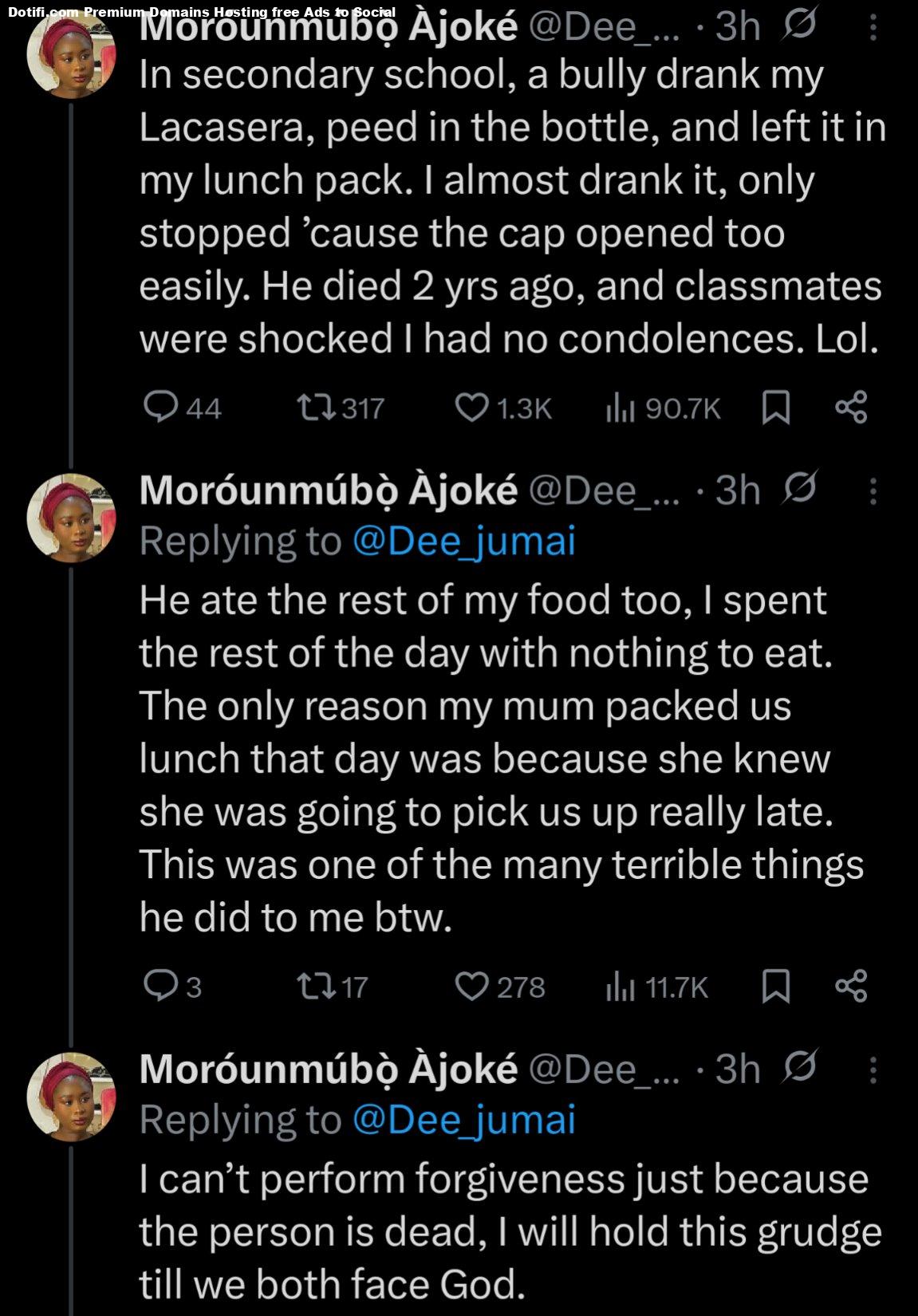Open the three-dot menu on the second tweet

tap(875, 489)
